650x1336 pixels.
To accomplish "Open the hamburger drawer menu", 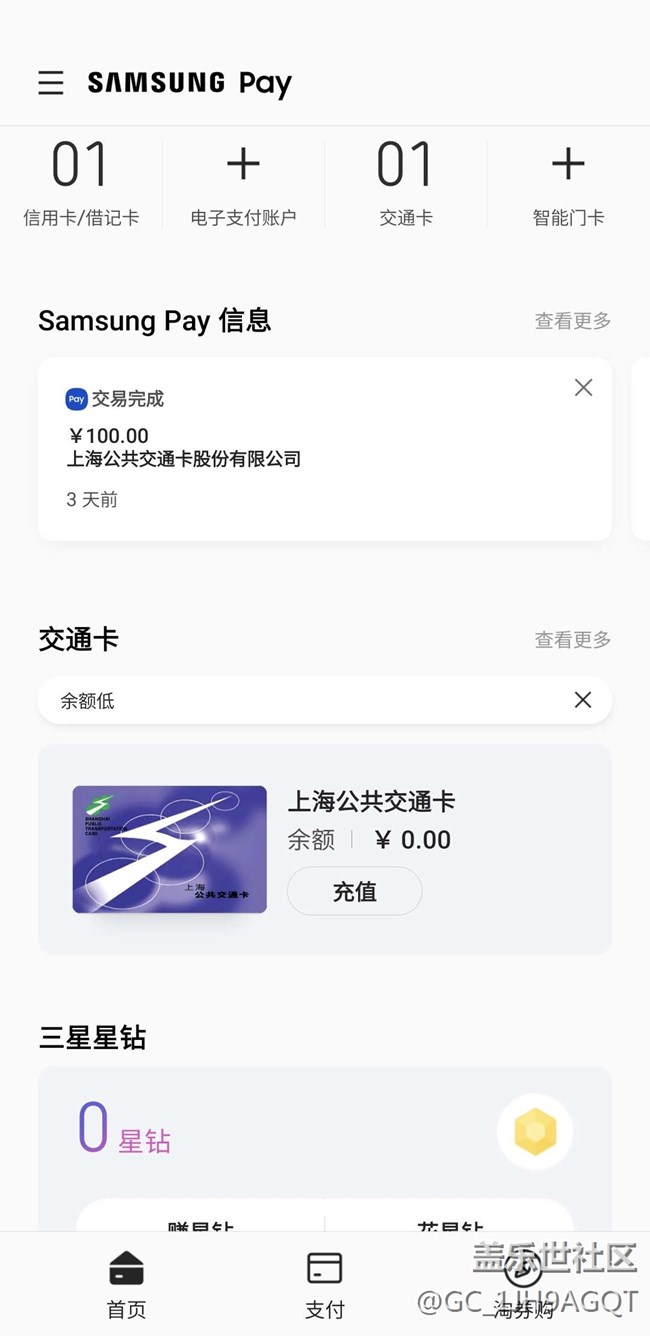I will [51, 83].
